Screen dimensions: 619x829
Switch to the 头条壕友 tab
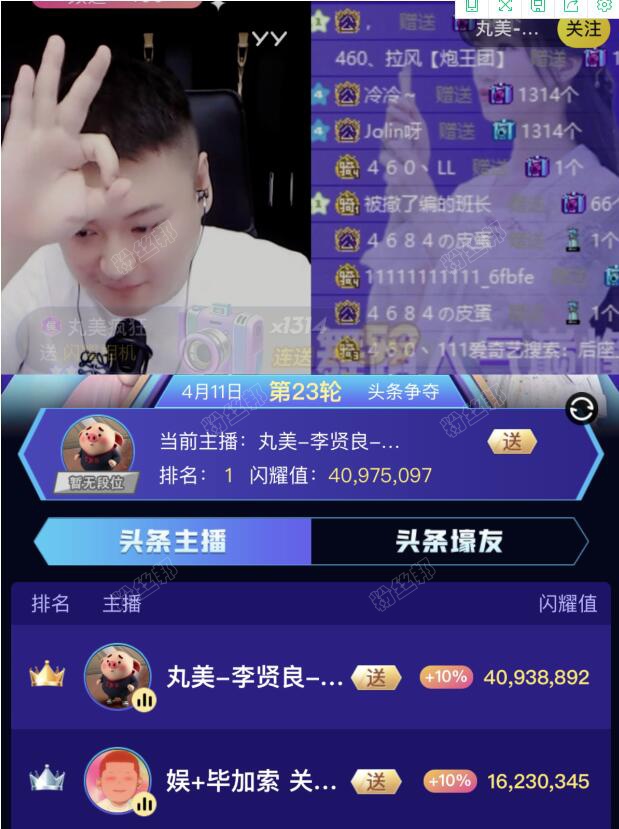pos(449,542)
